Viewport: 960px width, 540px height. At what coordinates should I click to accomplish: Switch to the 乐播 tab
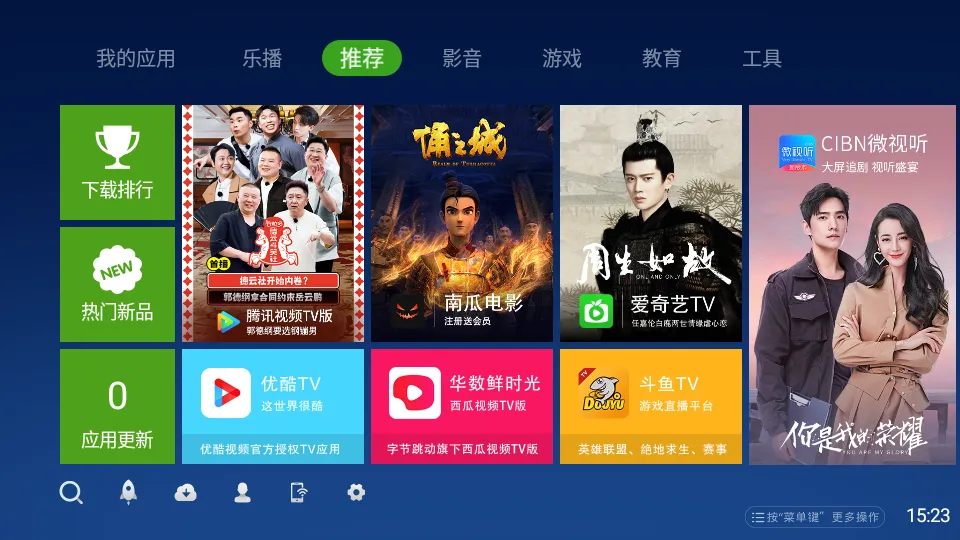pyautogui.click(x=262, y=58)
